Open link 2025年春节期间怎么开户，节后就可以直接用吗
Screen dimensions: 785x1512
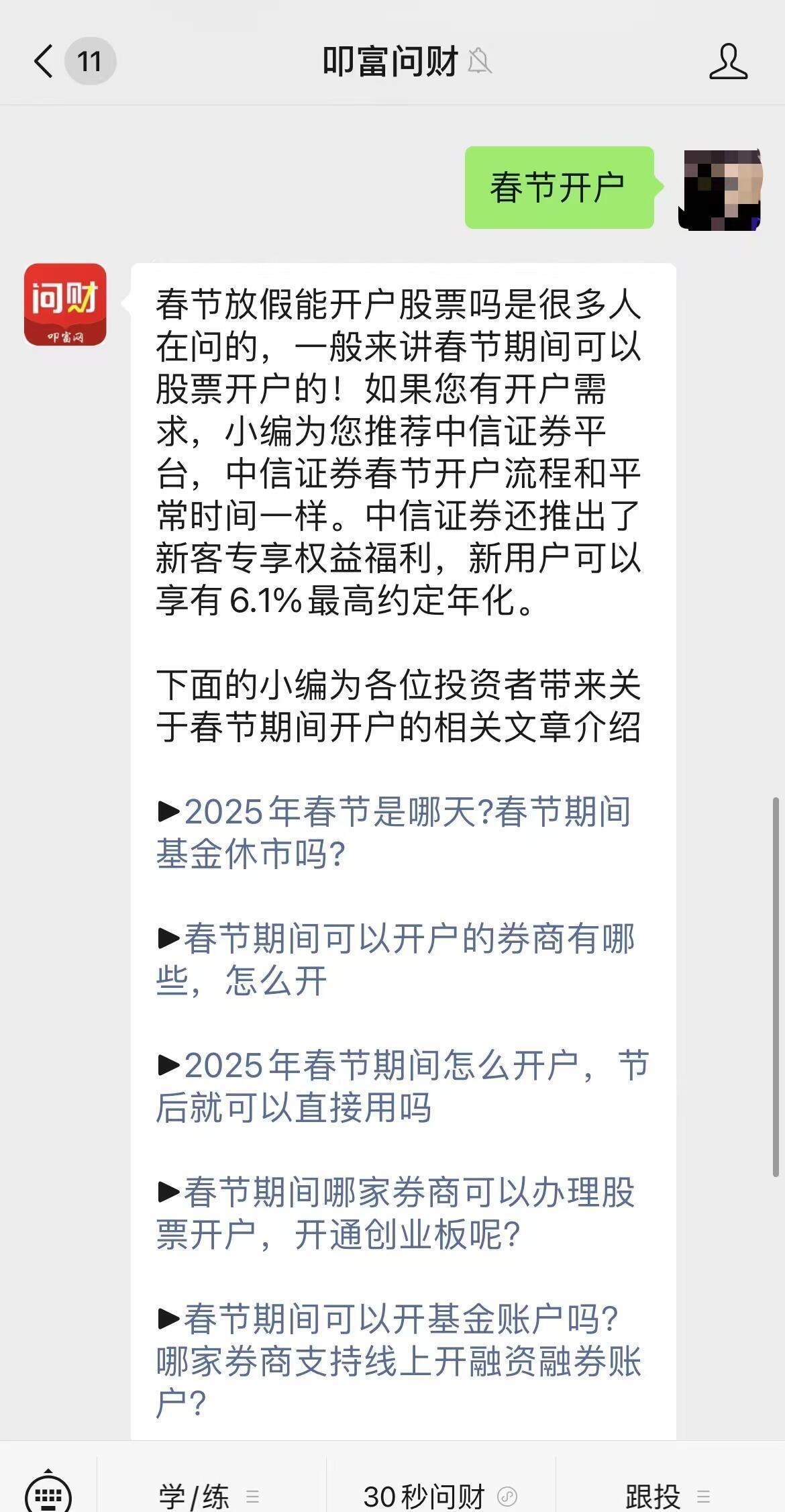[x=403, y=1085]
